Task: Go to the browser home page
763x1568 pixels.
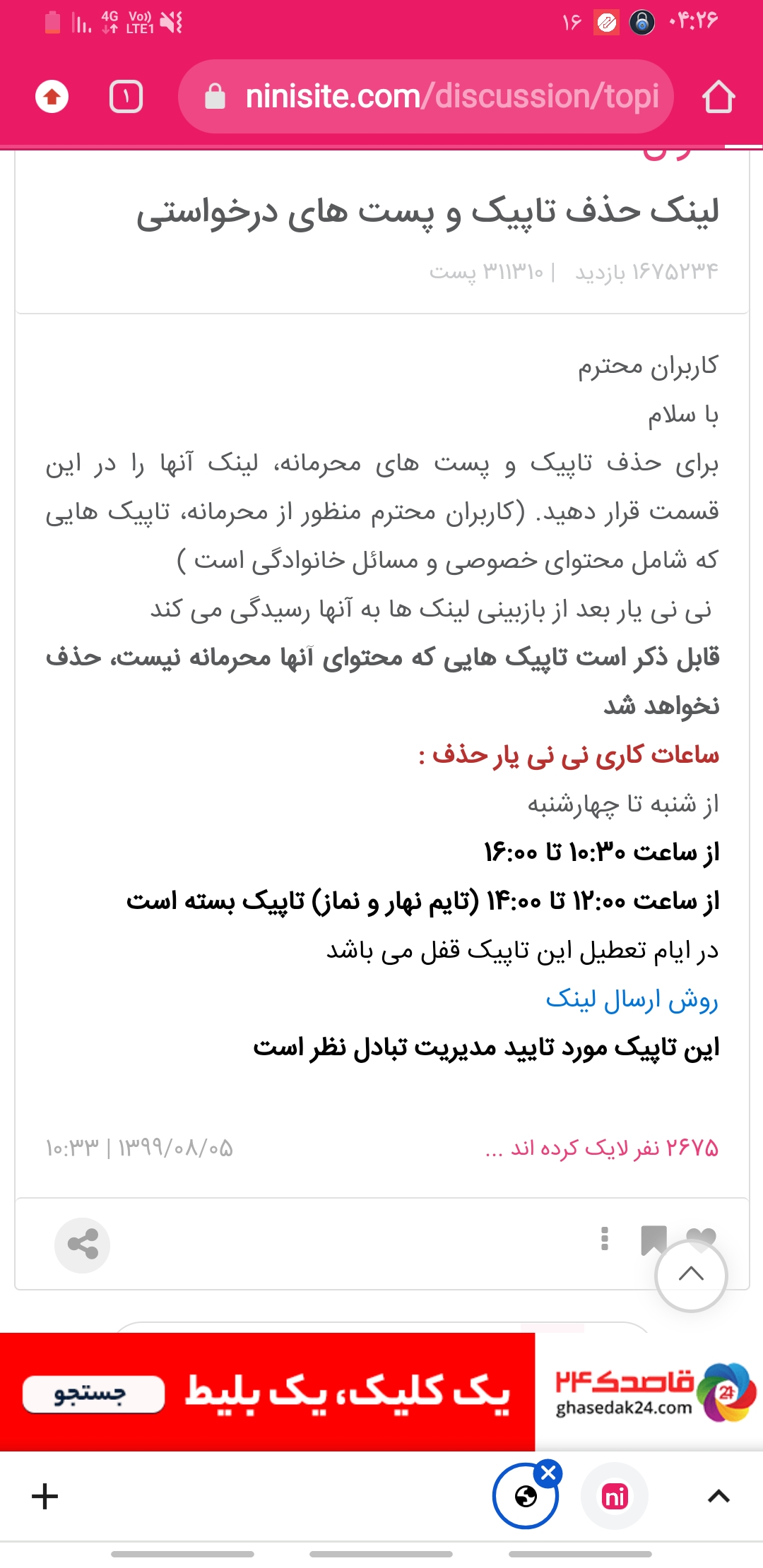Action: point(718,97)
